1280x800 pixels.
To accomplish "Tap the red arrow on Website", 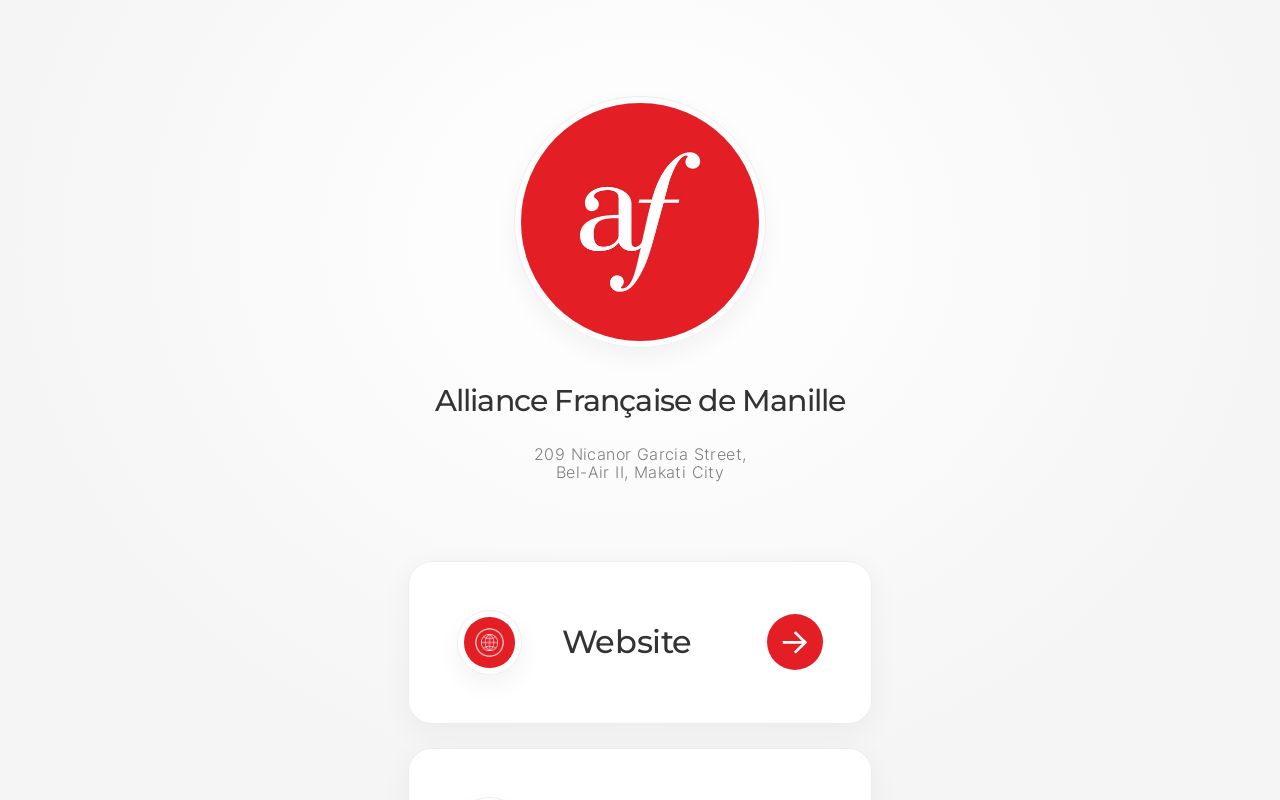I will (x=794, y=642).
